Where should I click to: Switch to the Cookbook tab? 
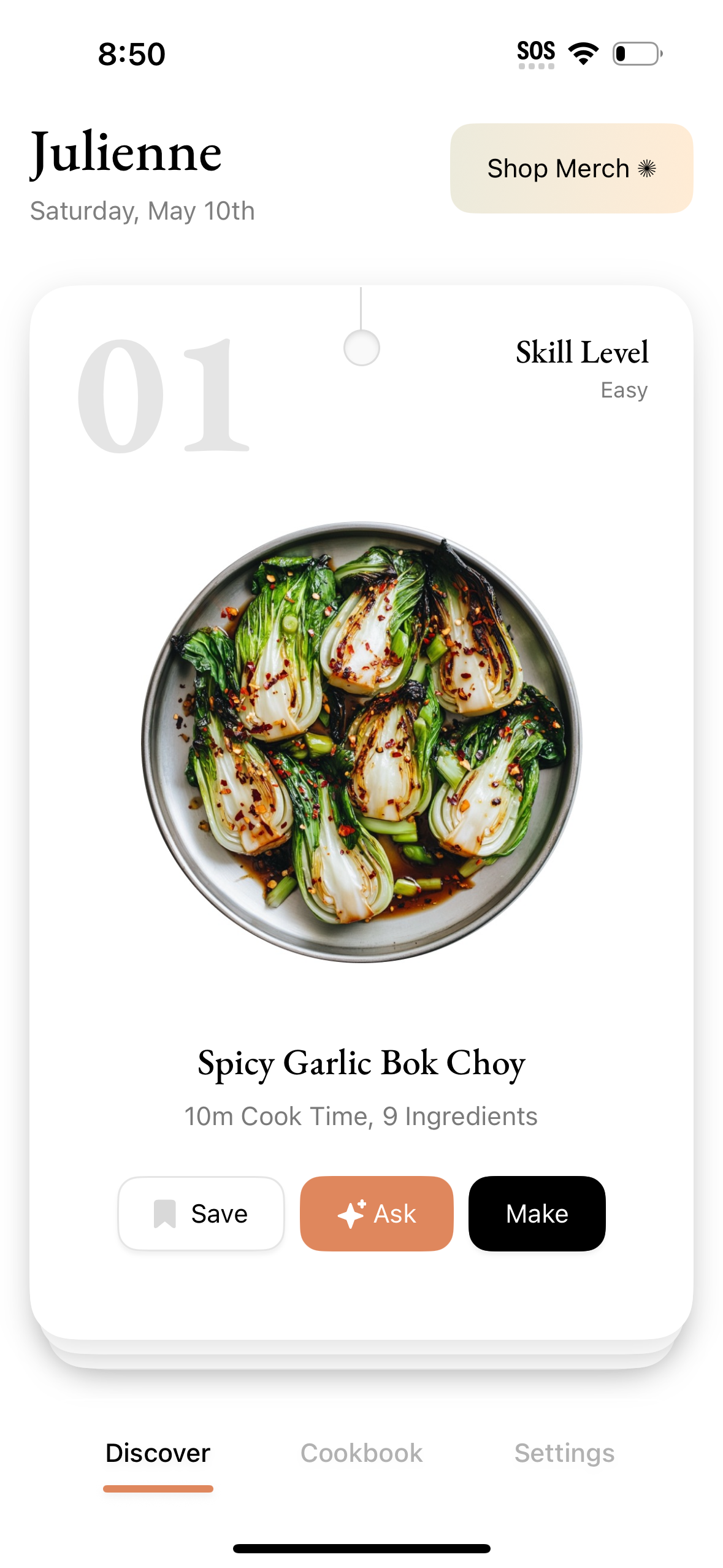(x=361, y=1453)
